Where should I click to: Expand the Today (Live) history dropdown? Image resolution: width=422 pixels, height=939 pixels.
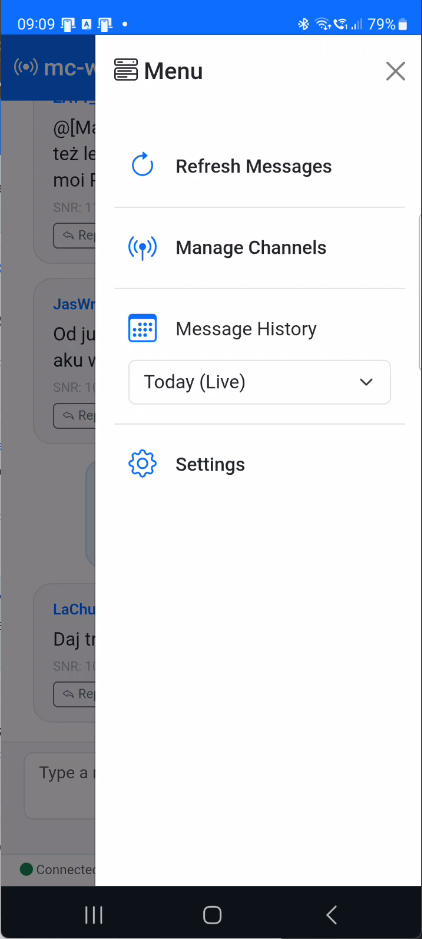(259, 382)
